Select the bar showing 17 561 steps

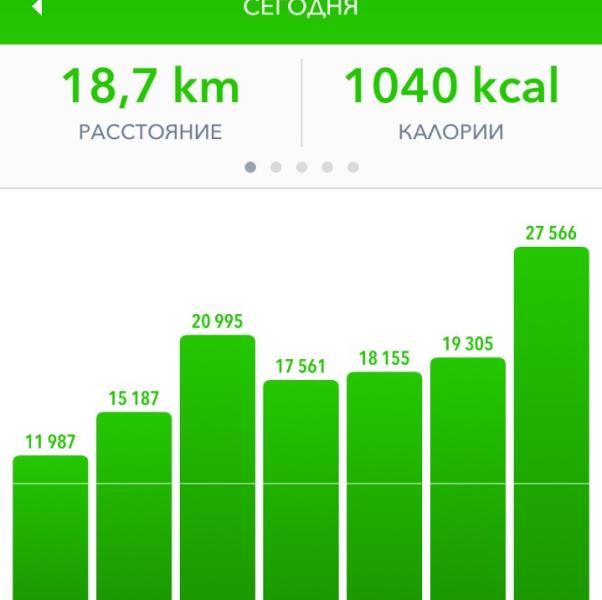tap(301, 490)
